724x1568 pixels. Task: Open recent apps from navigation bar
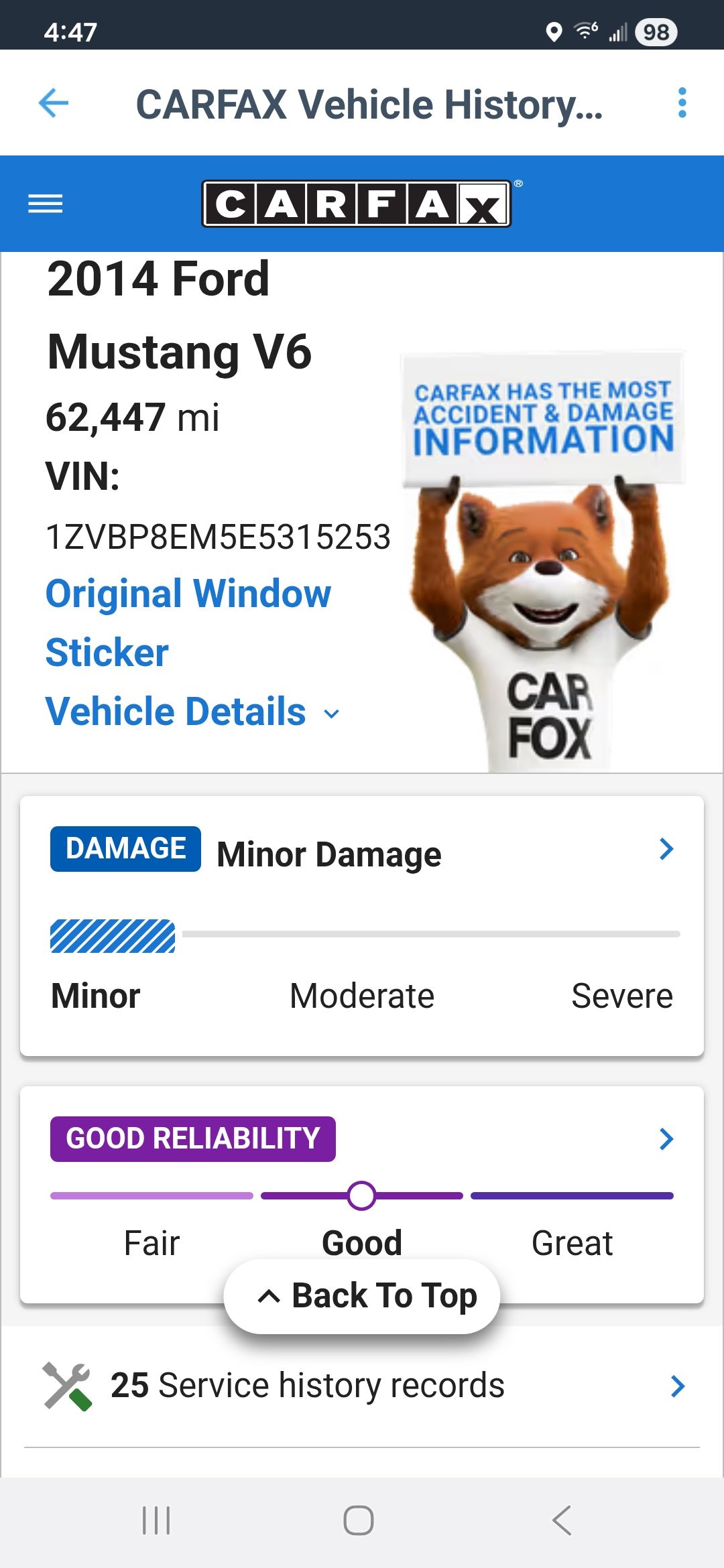coord(156,1520)
